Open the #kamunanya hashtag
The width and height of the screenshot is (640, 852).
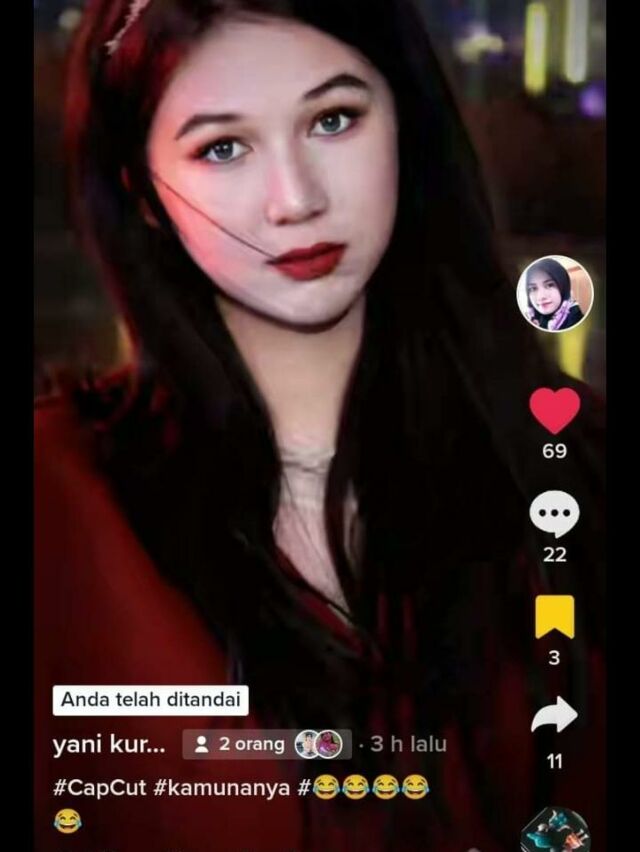(222, 787)
